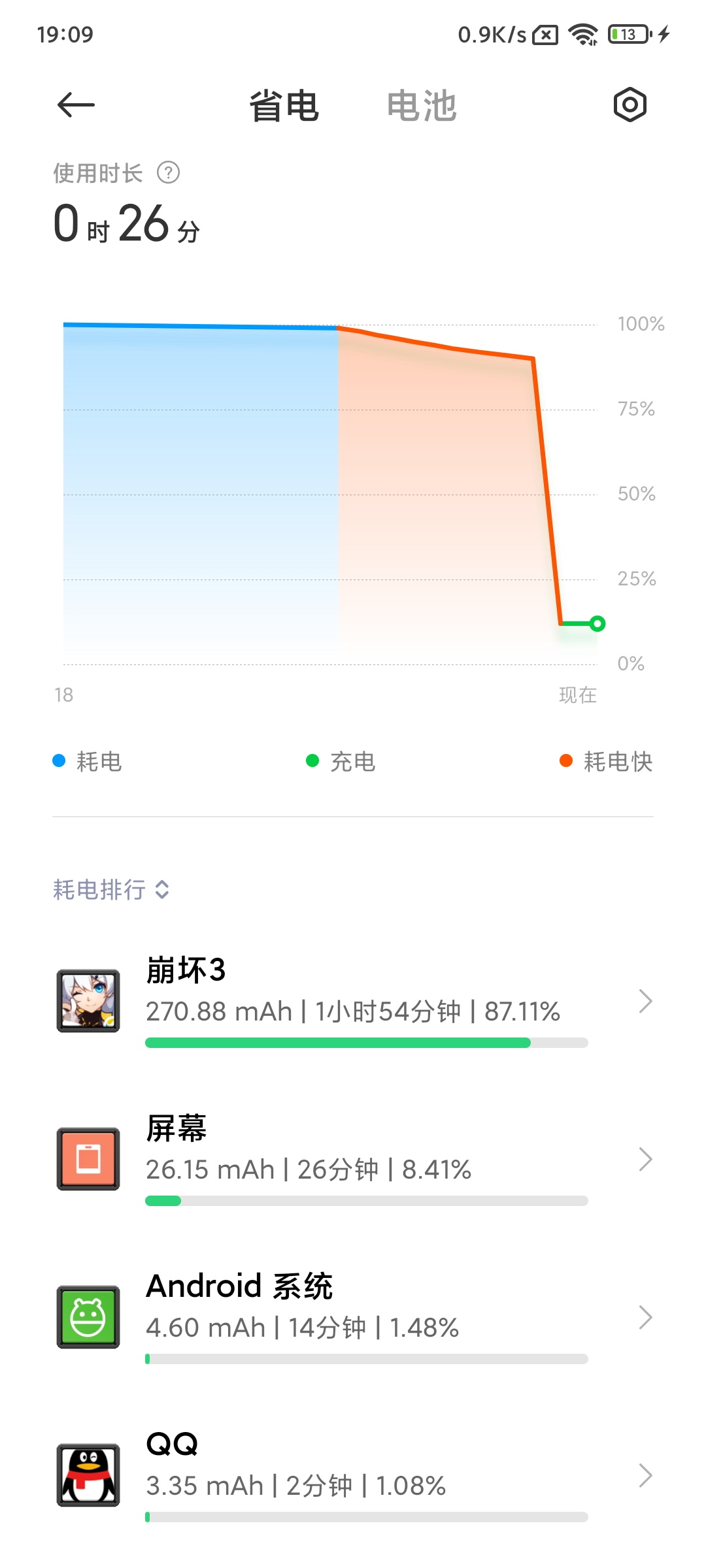Image resolution: width=706 pixels, height=1568 pixels.
Task: Switch to the 电池 tab
Action: (x=422, y=106)
